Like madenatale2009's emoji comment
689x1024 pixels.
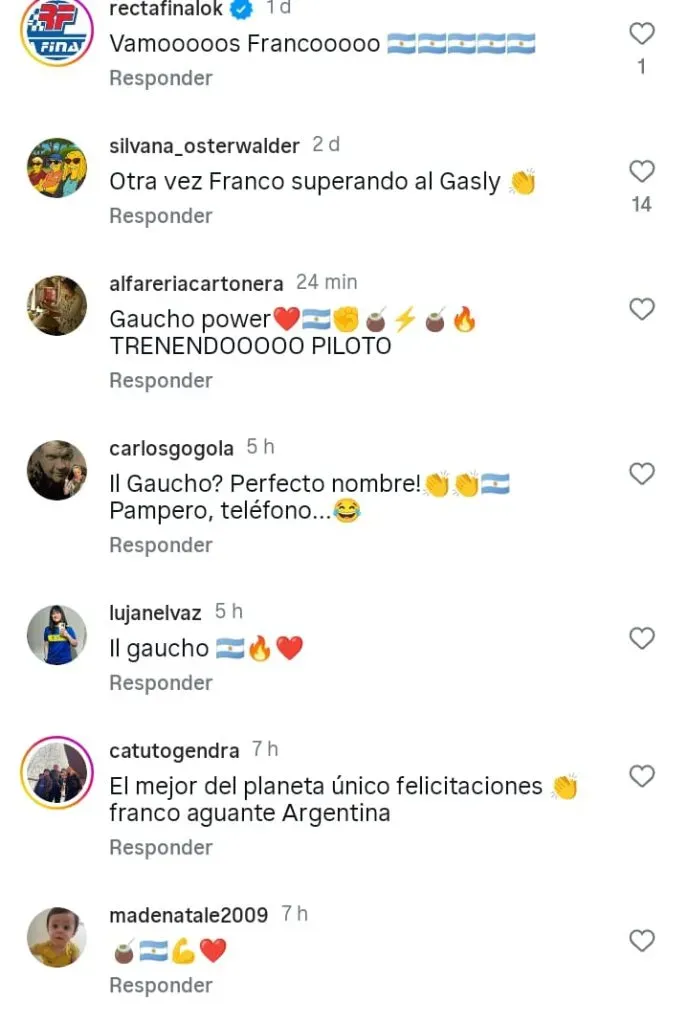click(642, 940)
